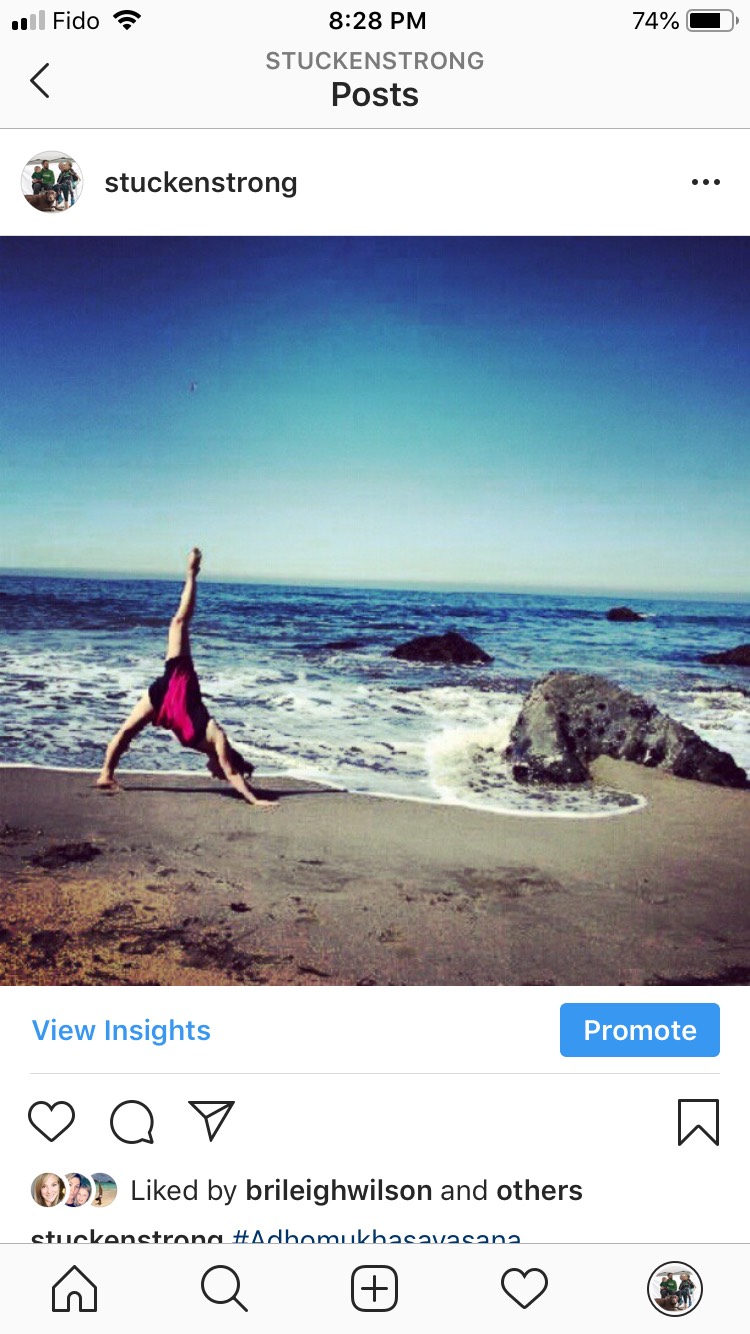Tap View Insights link
This screenshot has width=750, height=1334.
tap(121, 1030)
